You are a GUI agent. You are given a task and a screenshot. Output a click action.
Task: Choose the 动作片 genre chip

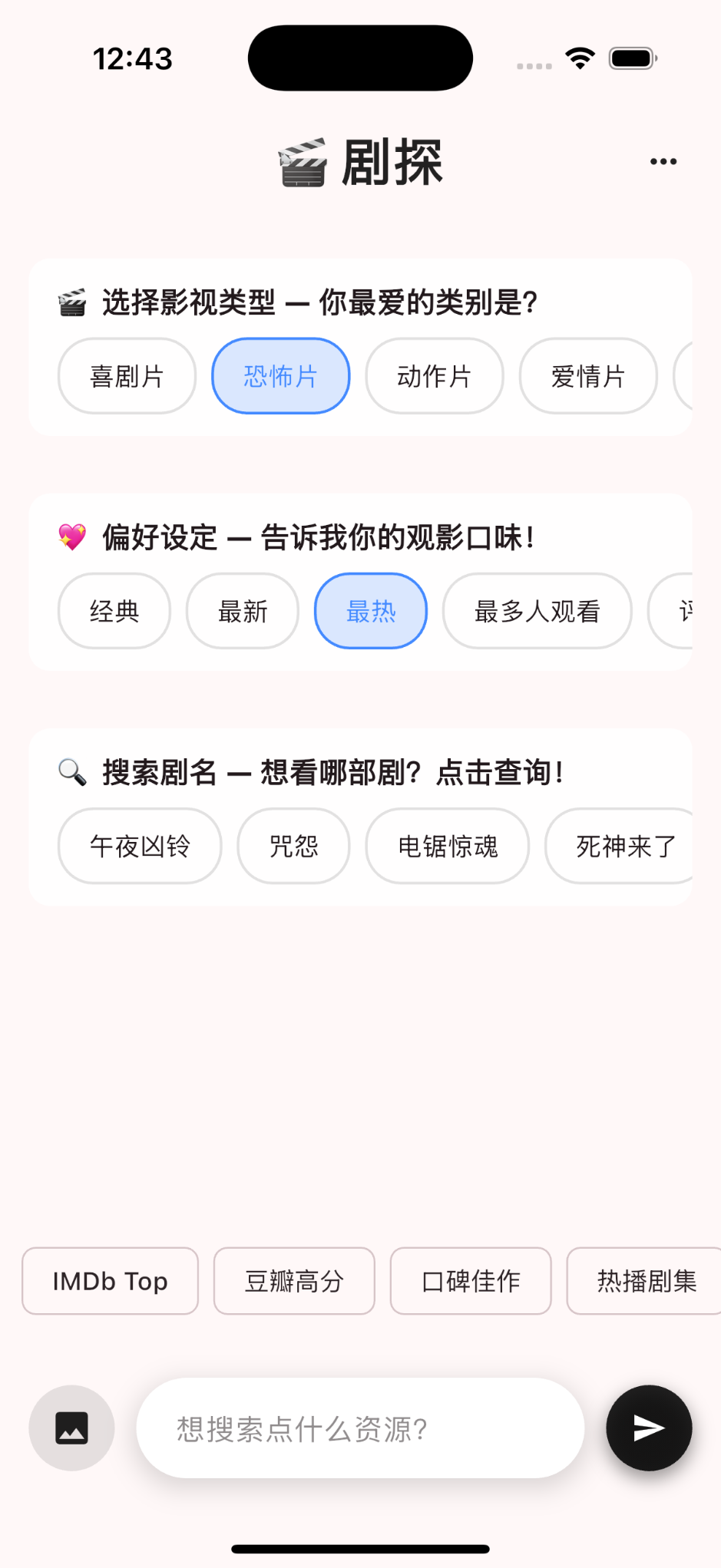click(x=435, y=376)
